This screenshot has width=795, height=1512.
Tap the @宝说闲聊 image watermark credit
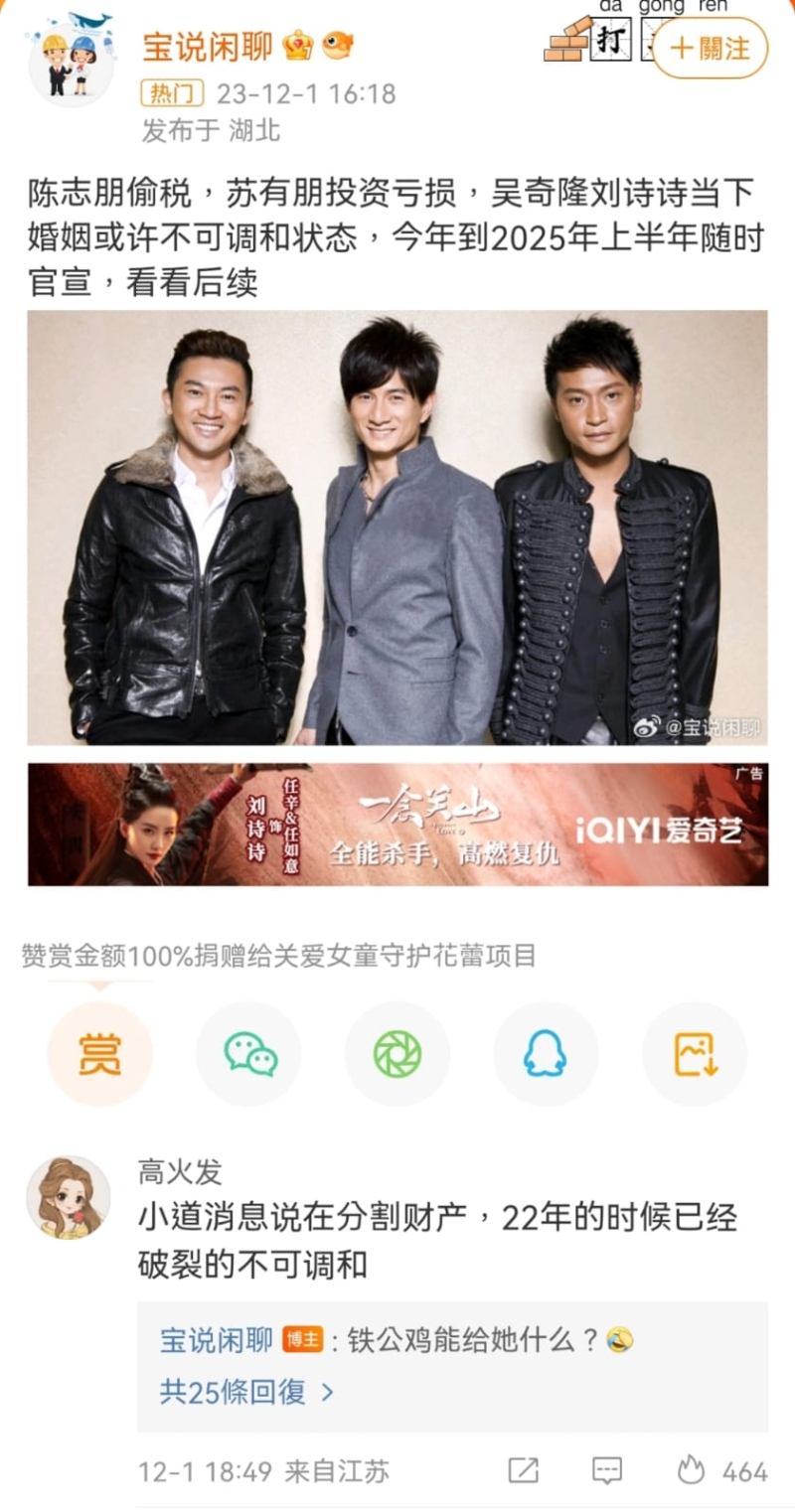click(694, 726)
